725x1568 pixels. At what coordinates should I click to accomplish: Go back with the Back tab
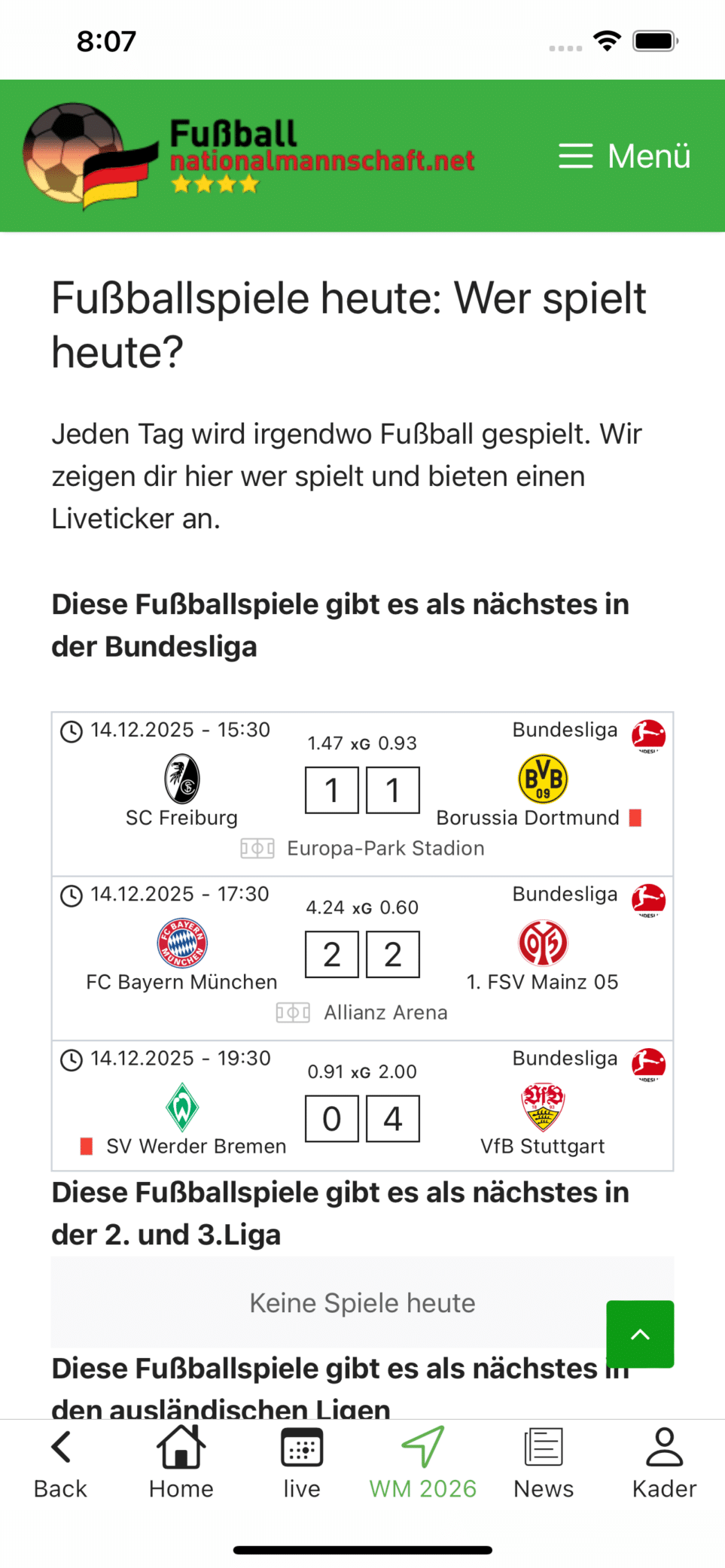pos(60,1465)
